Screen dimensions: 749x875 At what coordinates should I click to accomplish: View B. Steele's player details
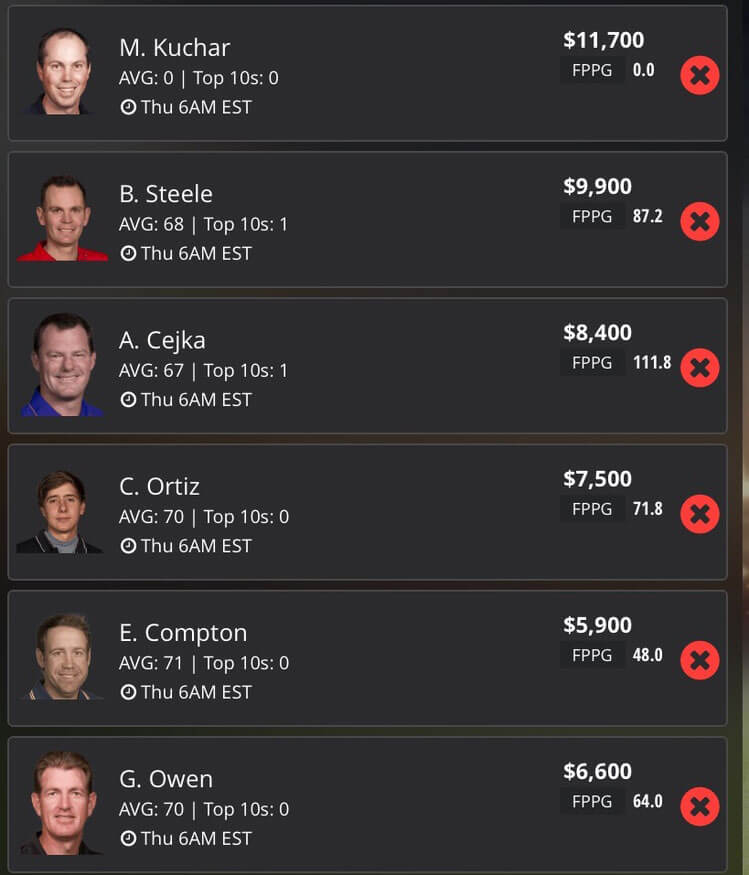(x=166, y=194)
